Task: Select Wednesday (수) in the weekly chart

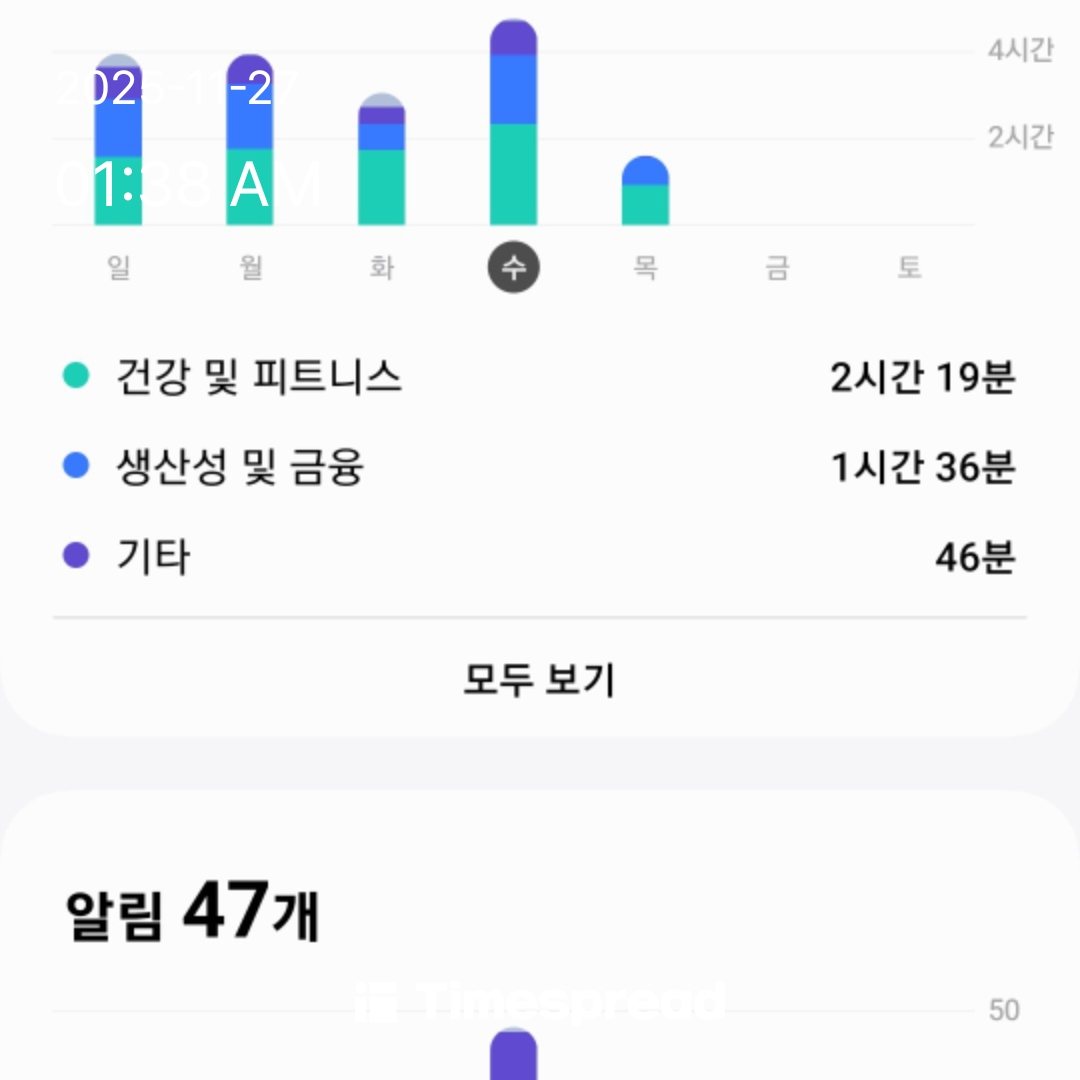Action: click(513, 267)
